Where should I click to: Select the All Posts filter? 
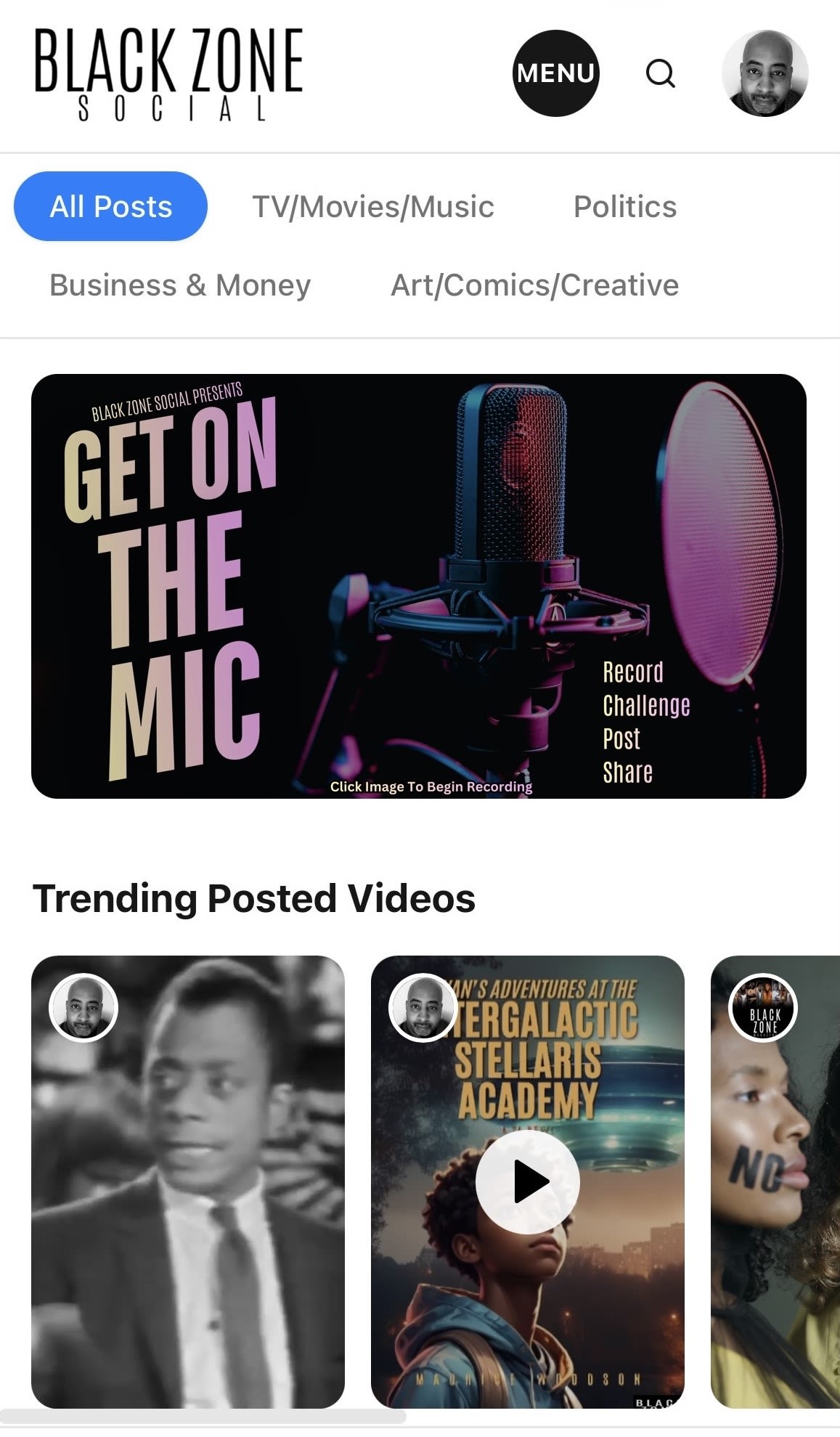click(x=110, y=207)
